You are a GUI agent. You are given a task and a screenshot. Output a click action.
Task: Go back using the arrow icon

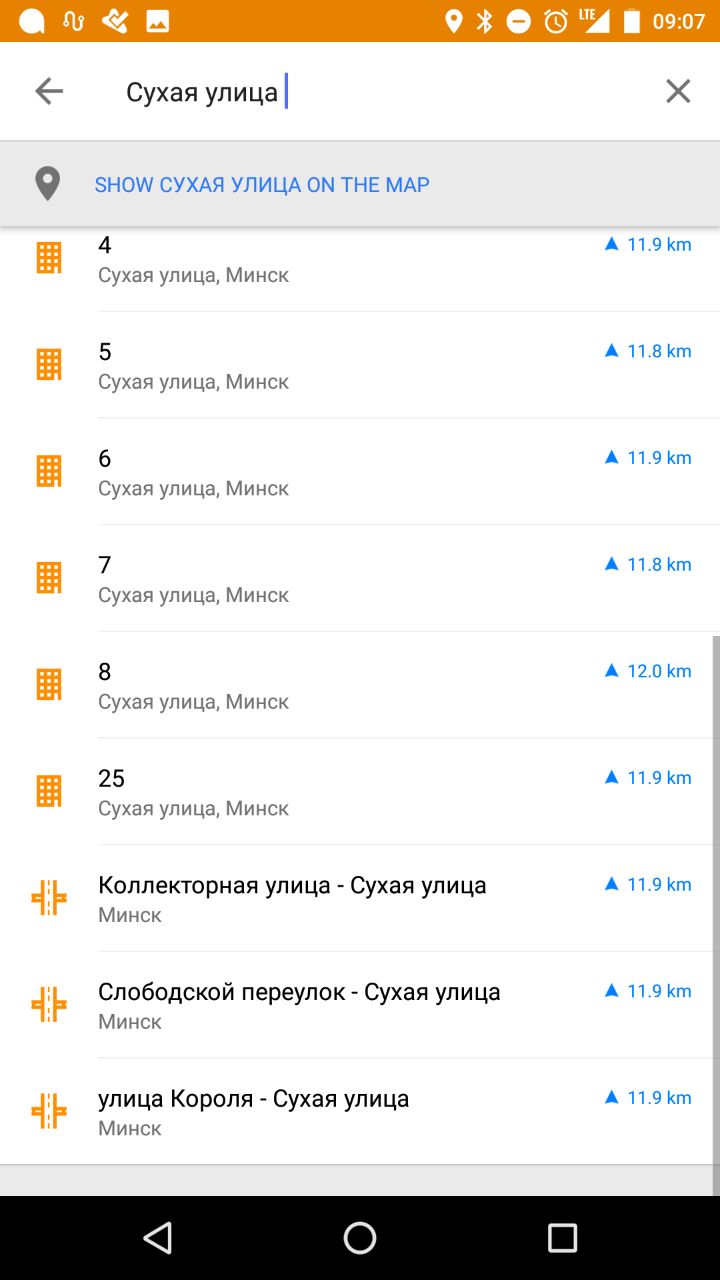pyautogui.click(x=49, y=92)
